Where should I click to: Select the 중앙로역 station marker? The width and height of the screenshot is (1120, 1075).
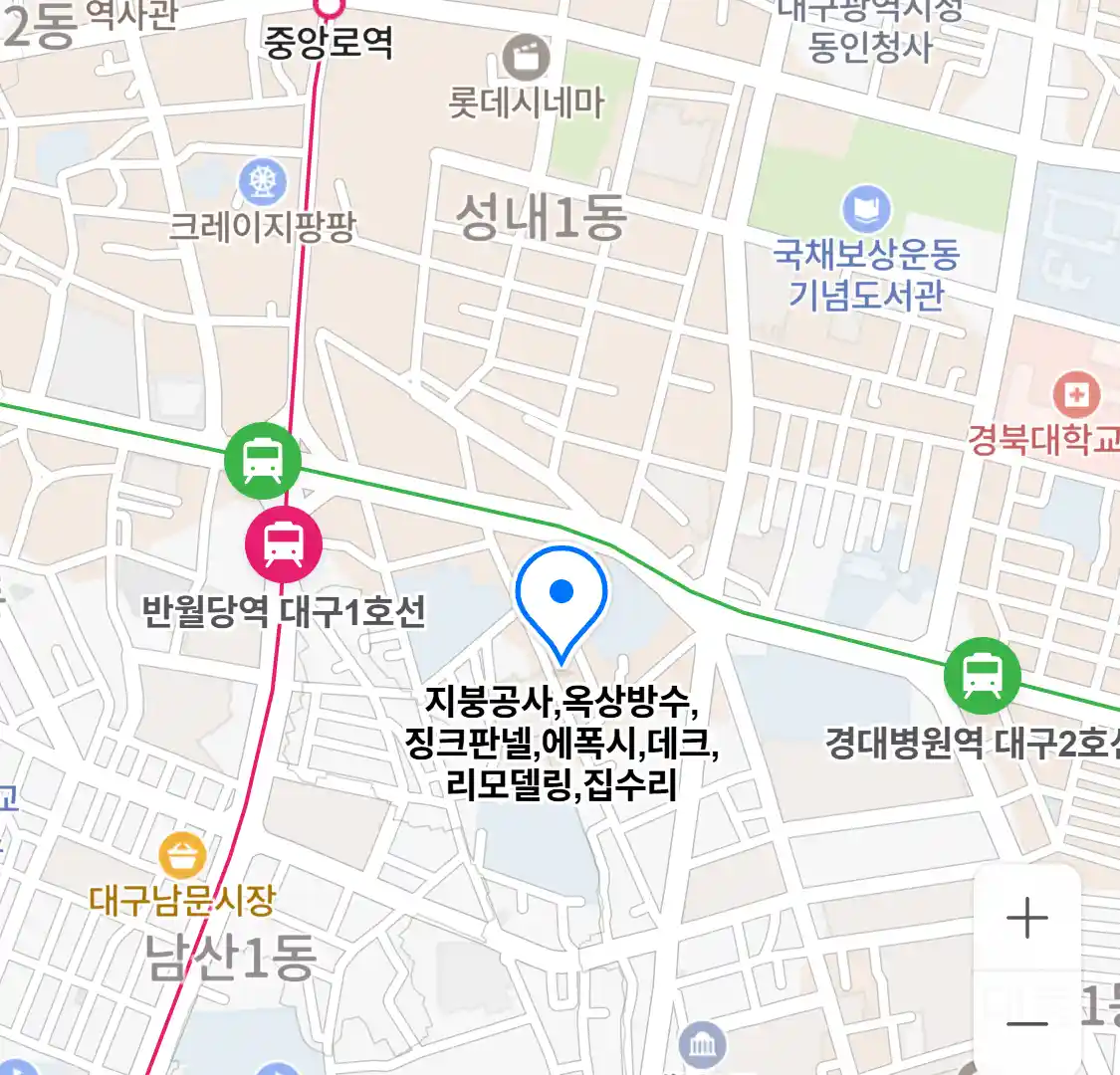328,8
